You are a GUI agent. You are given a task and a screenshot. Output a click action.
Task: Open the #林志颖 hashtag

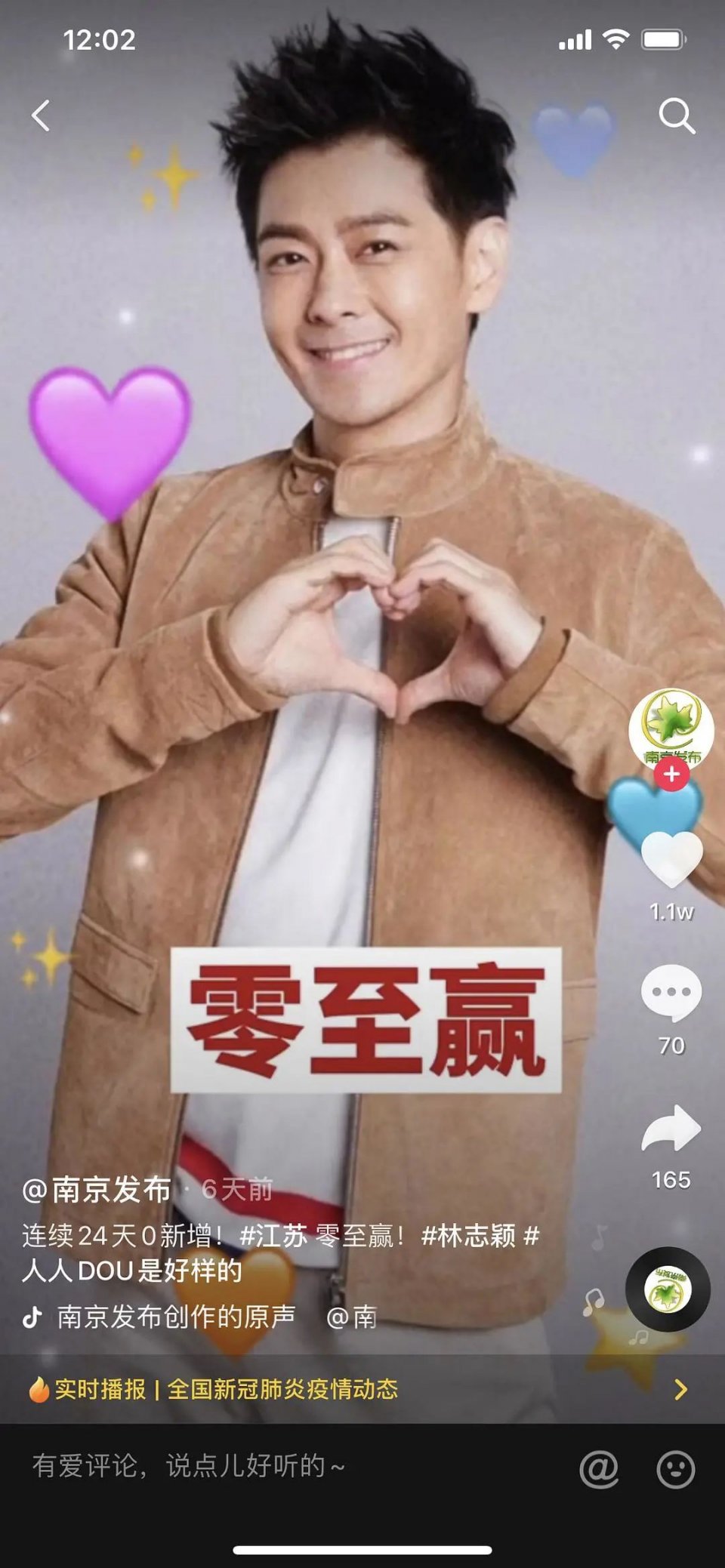(x=468, y=1237)
